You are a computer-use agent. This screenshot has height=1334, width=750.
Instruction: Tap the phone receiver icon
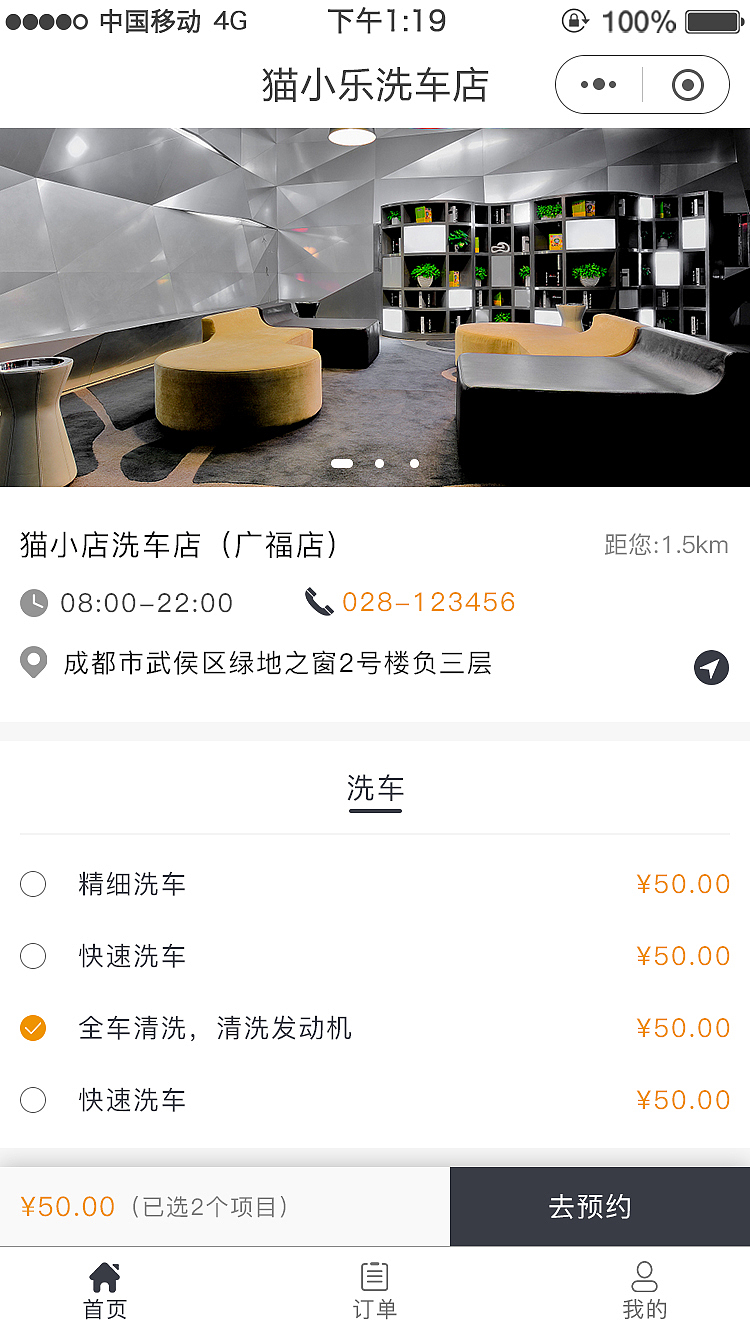(x=316, y=601)
